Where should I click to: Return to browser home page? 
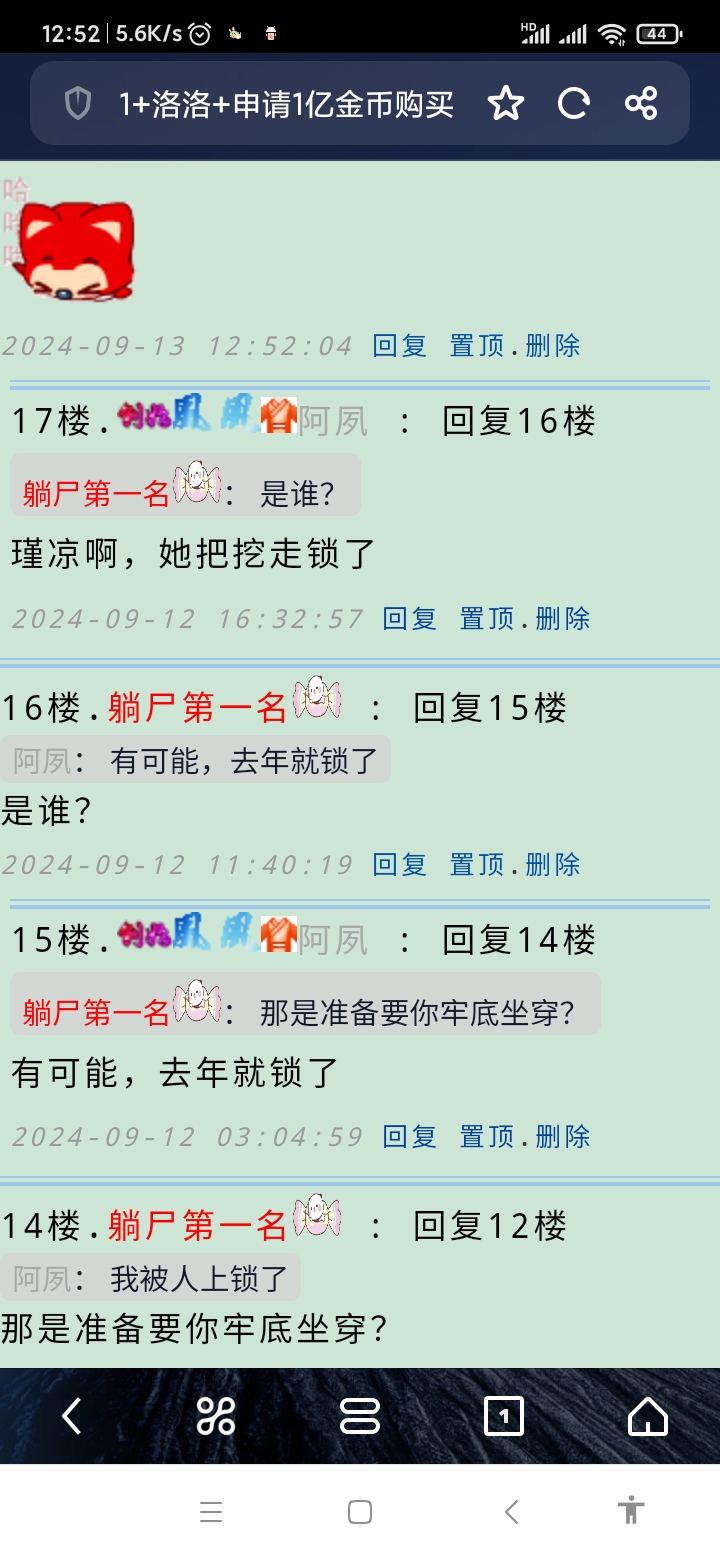coord(648,1415)
